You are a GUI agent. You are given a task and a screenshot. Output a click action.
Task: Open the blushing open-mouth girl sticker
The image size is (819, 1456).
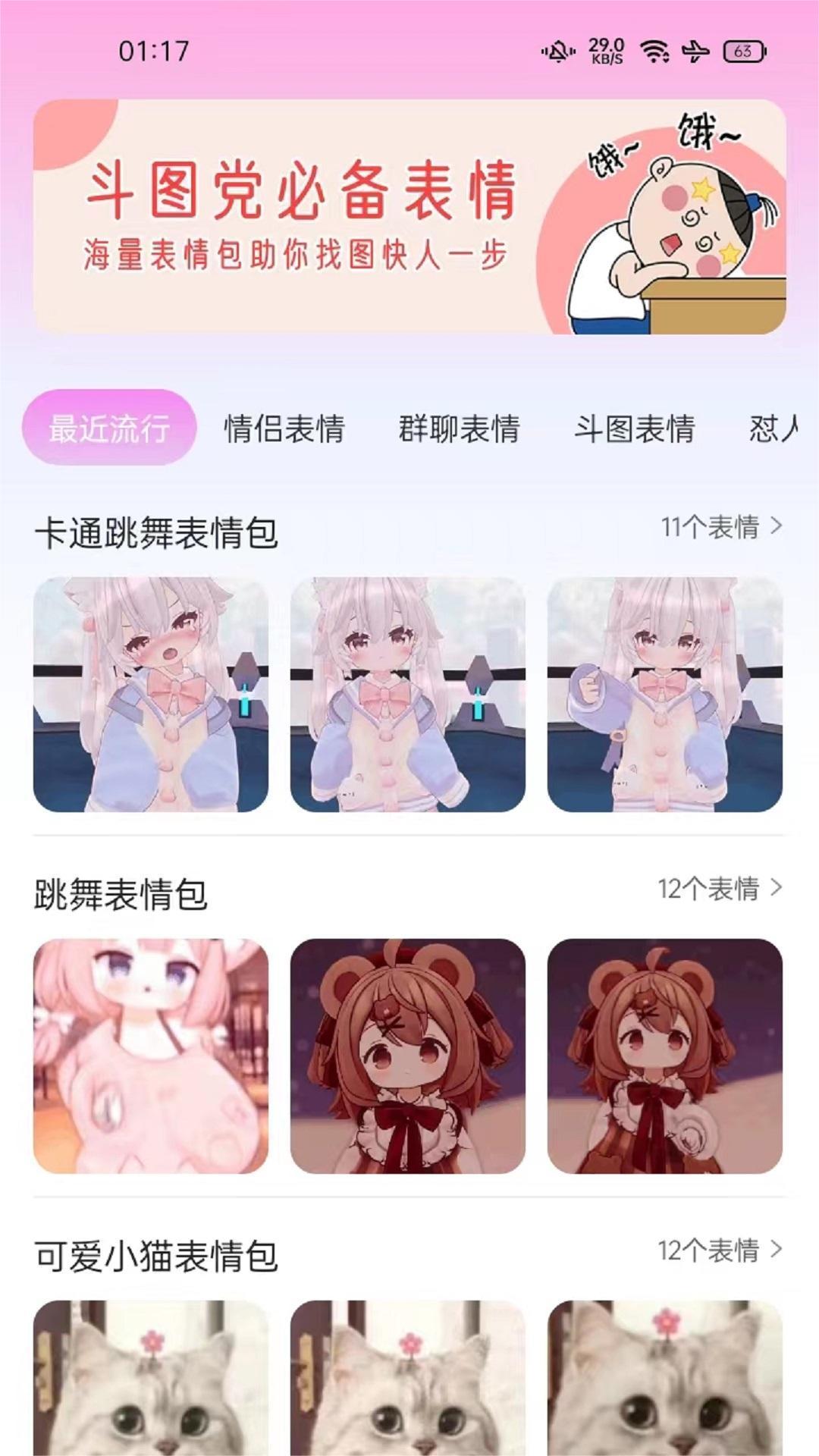151,694
